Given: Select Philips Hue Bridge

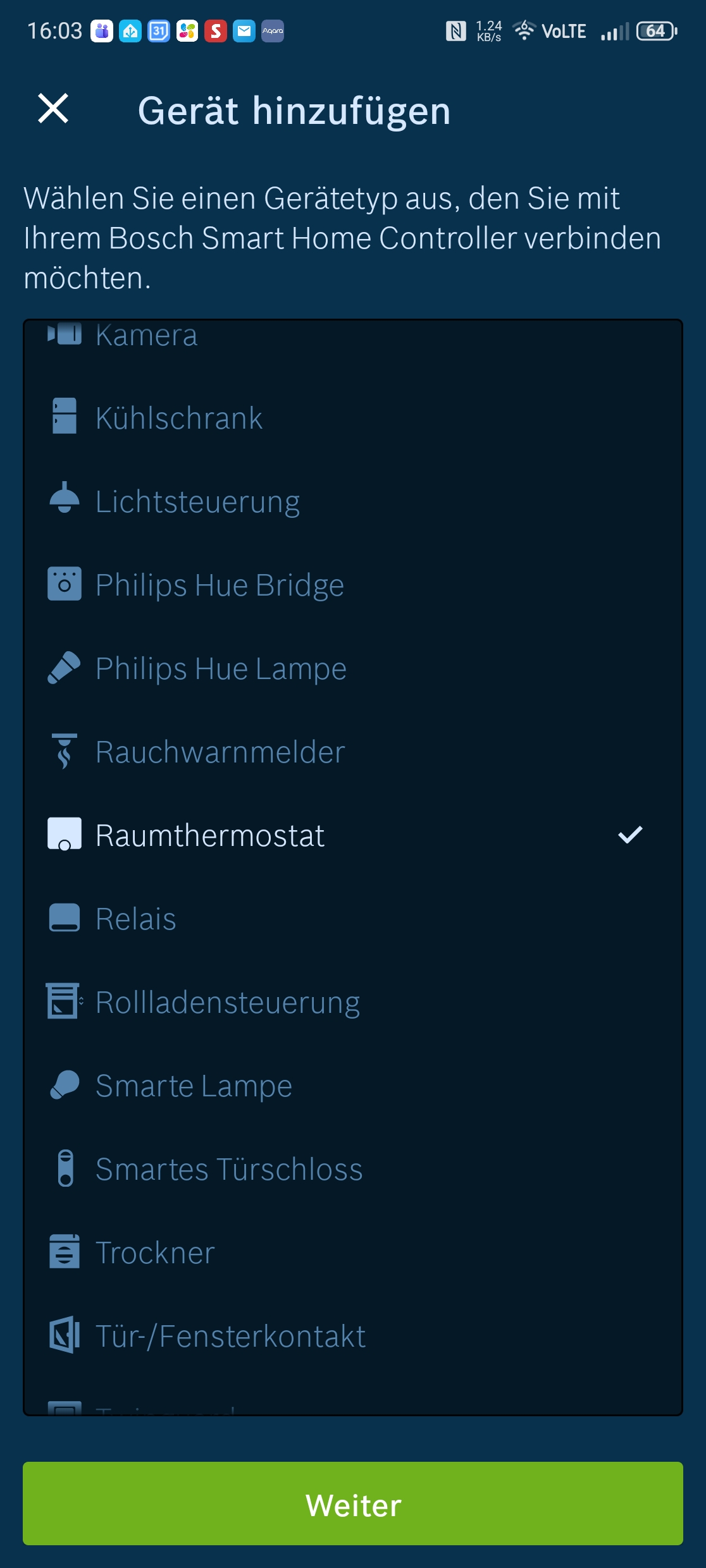Looking at the screenshot, I should (x=220, y=585).
